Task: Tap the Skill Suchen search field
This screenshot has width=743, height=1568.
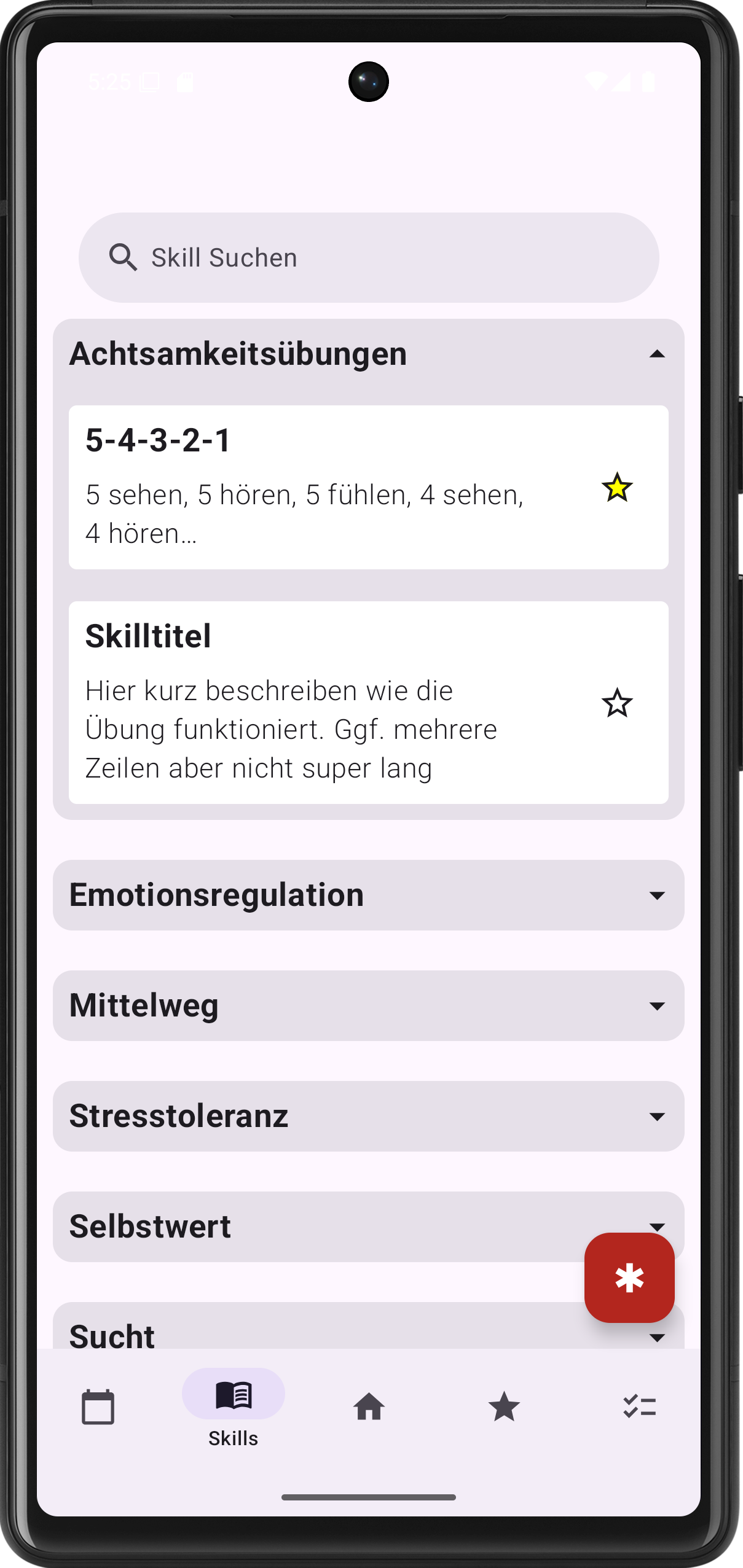Action: pyautogui.click(x=369, y=257)
